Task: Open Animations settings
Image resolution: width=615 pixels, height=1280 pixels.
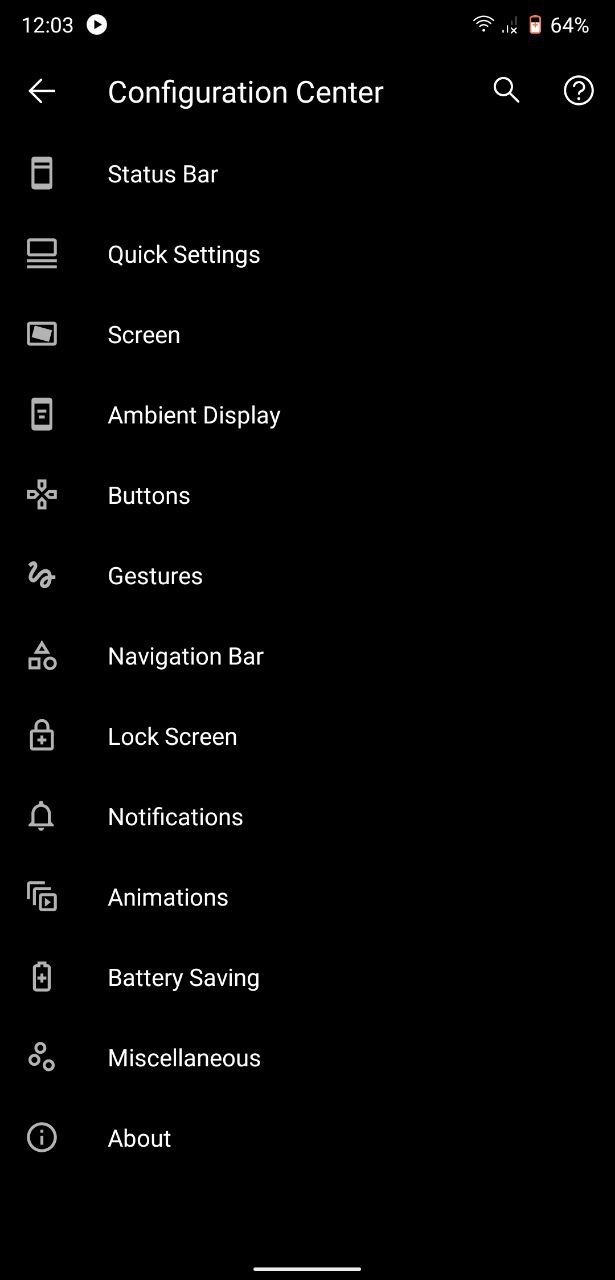Action: [307, 897]
